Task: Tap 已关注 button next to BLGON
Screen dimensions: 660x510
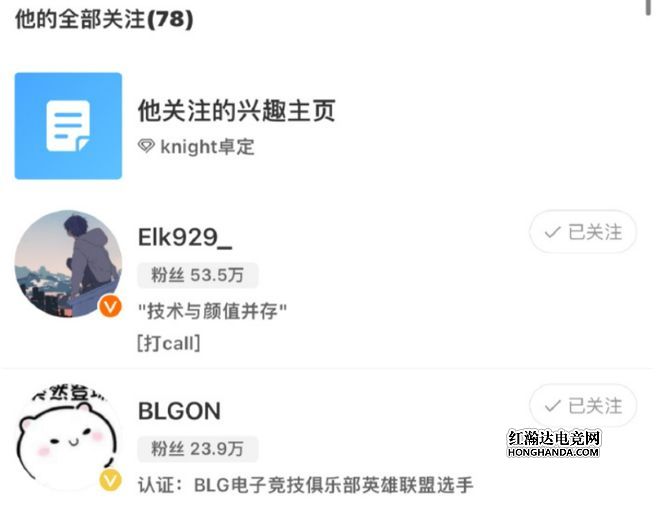Action: 583,405
